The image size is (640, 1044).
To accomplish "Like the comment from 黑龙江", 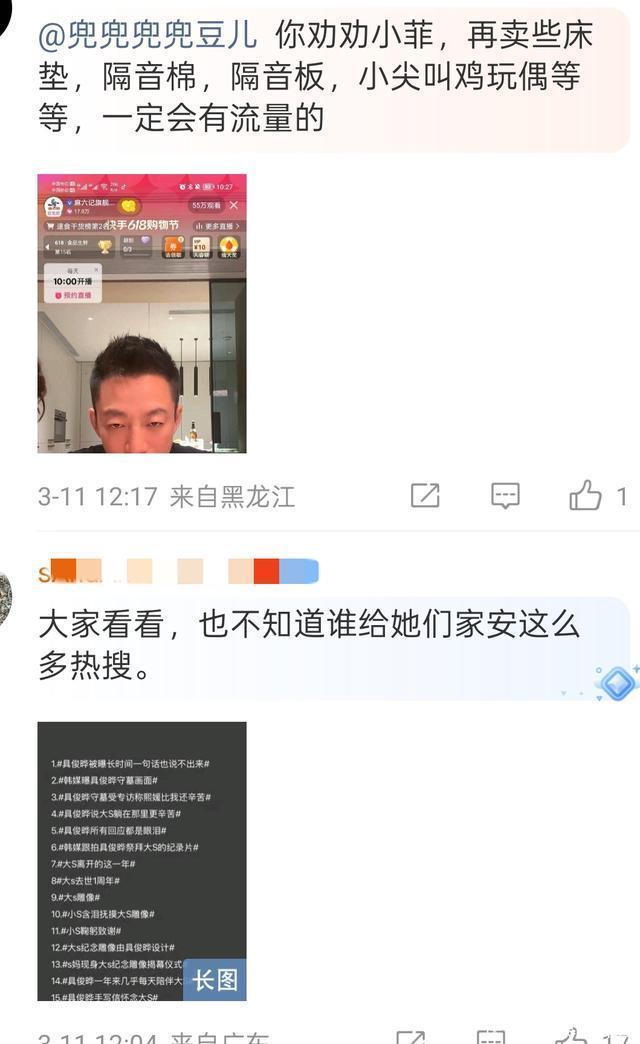I will tap(586, 495).
